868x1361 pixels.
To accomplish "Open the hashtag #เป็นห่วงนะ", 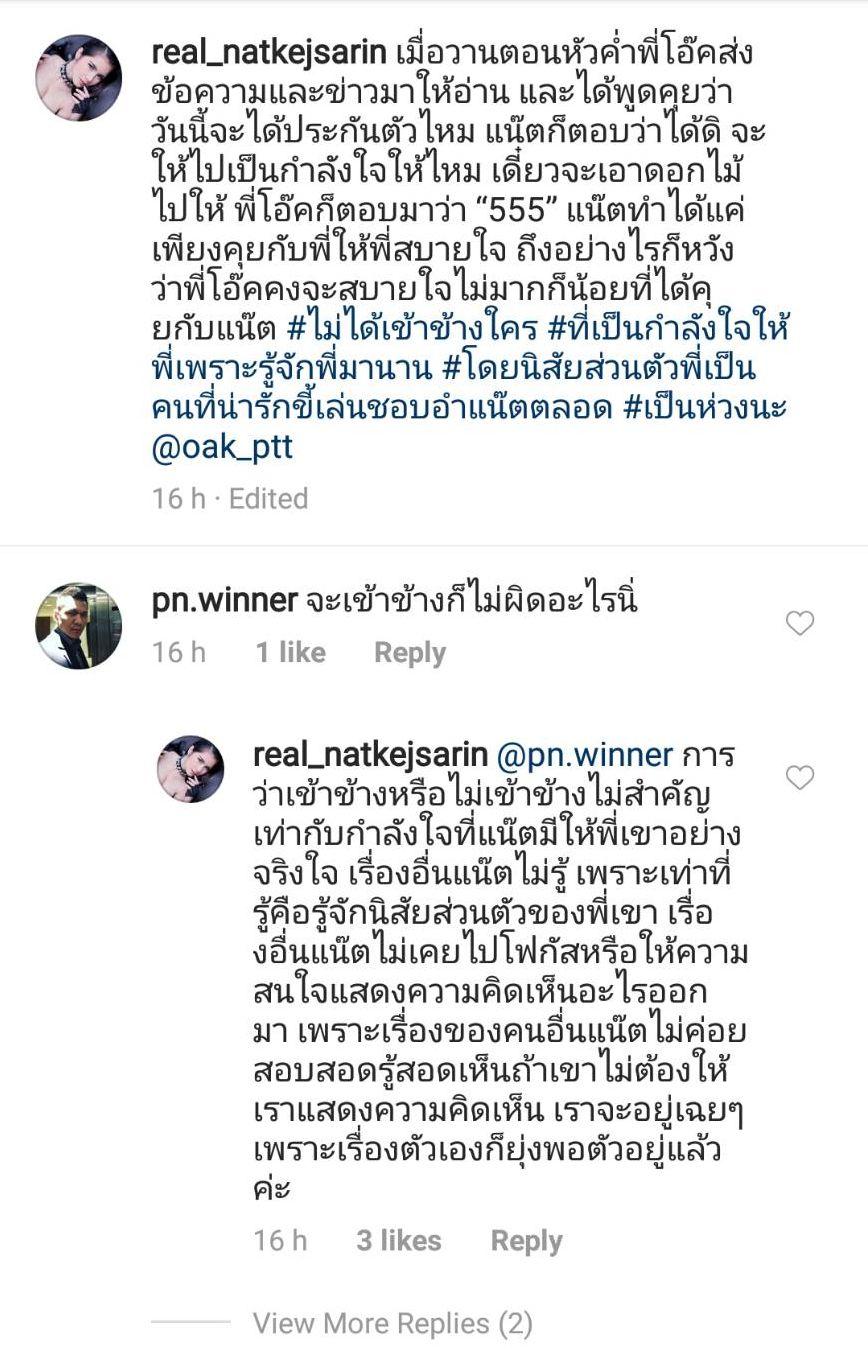I will click(x=699, y=408).
